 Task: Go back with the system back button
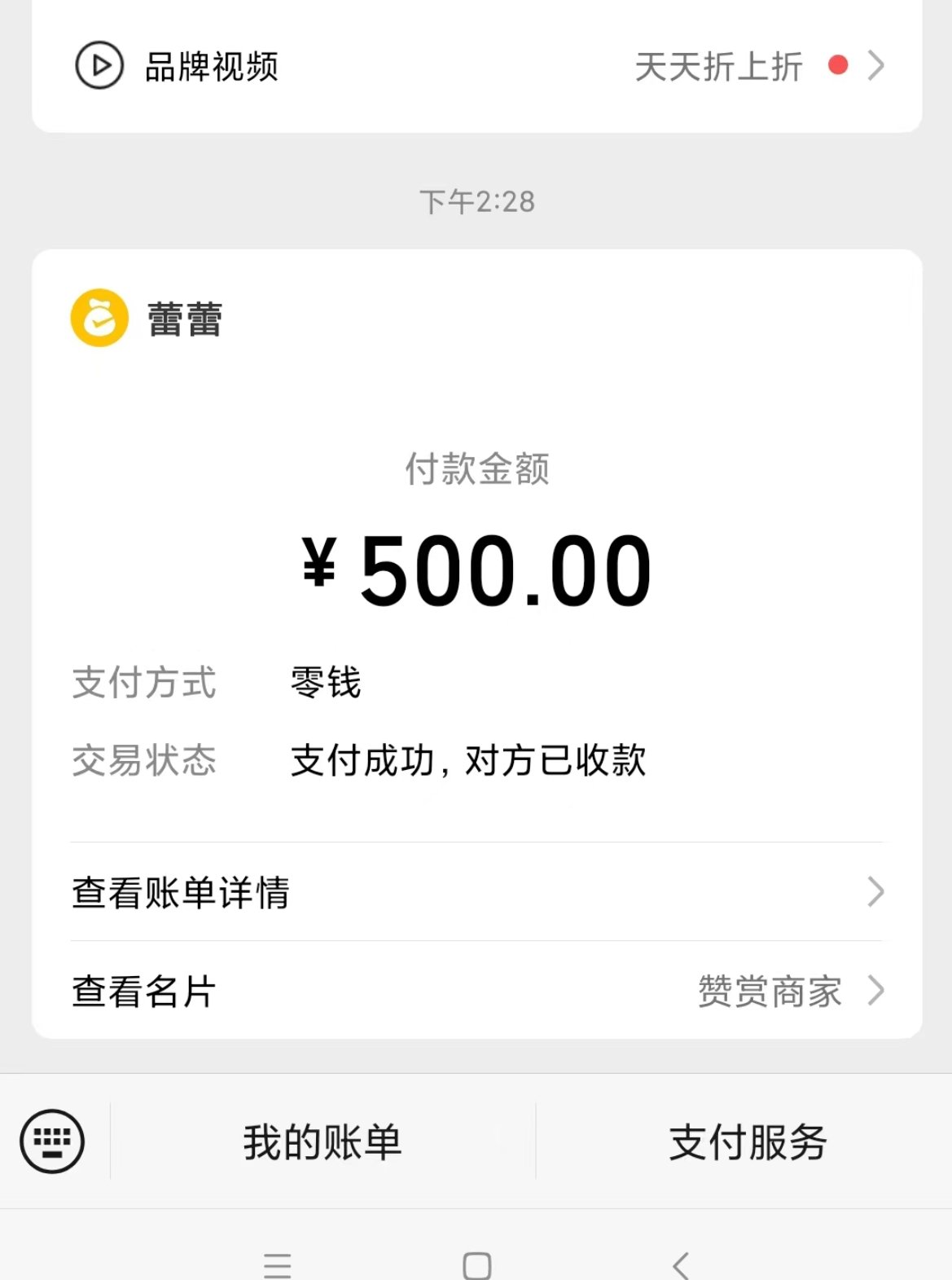click(681, 1265)
